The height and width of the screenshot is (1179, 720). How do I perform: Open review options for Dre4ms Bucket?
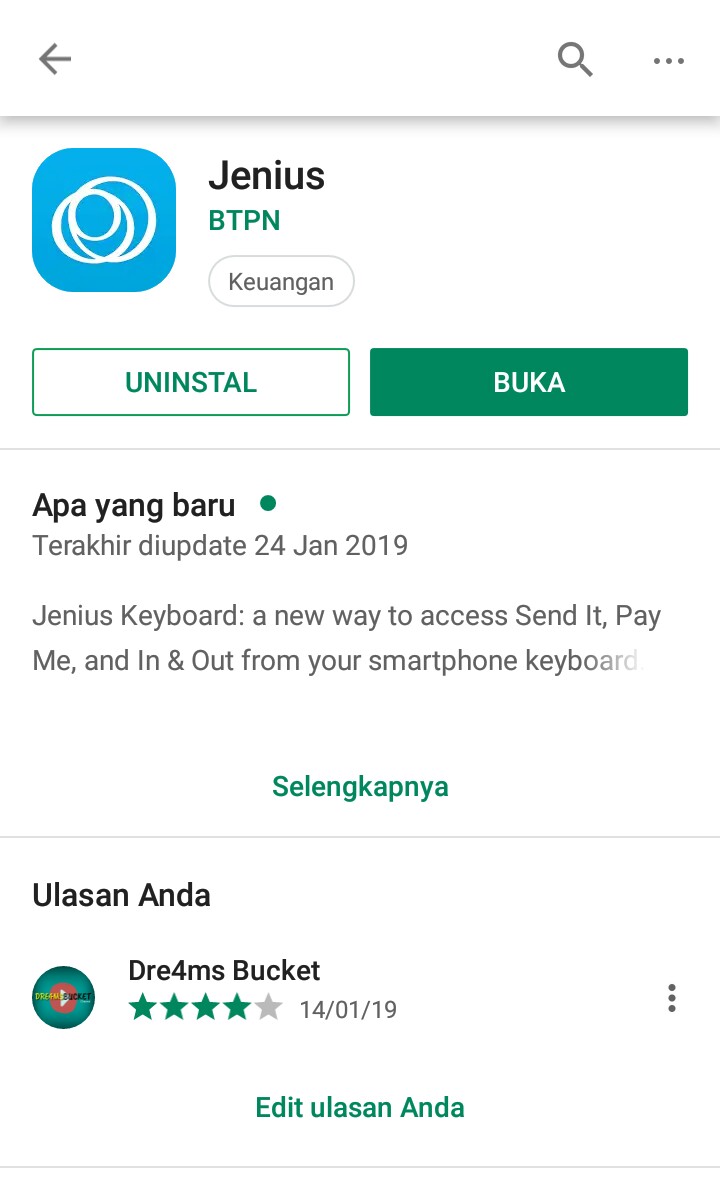[672, 998]
